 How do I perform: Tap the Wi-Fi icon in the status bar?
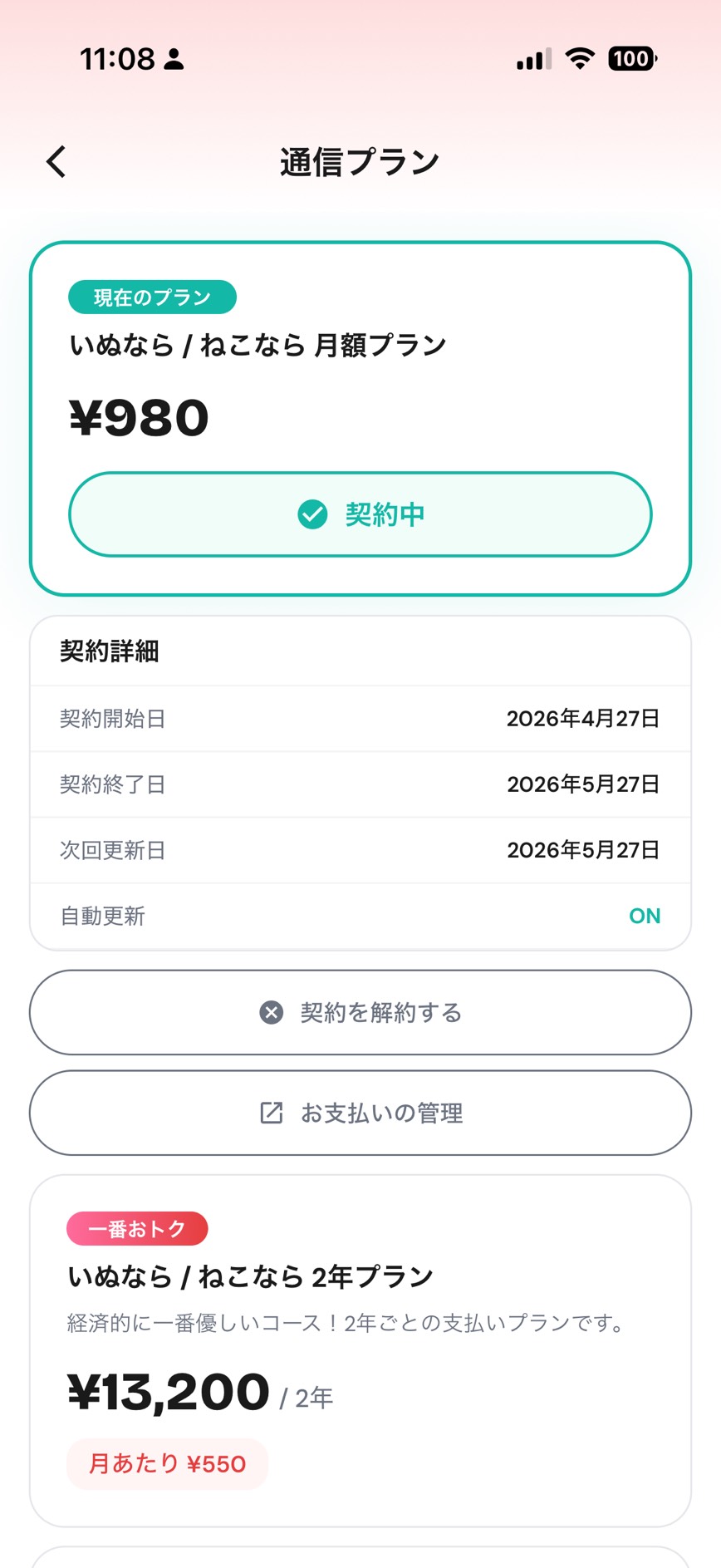580,58
